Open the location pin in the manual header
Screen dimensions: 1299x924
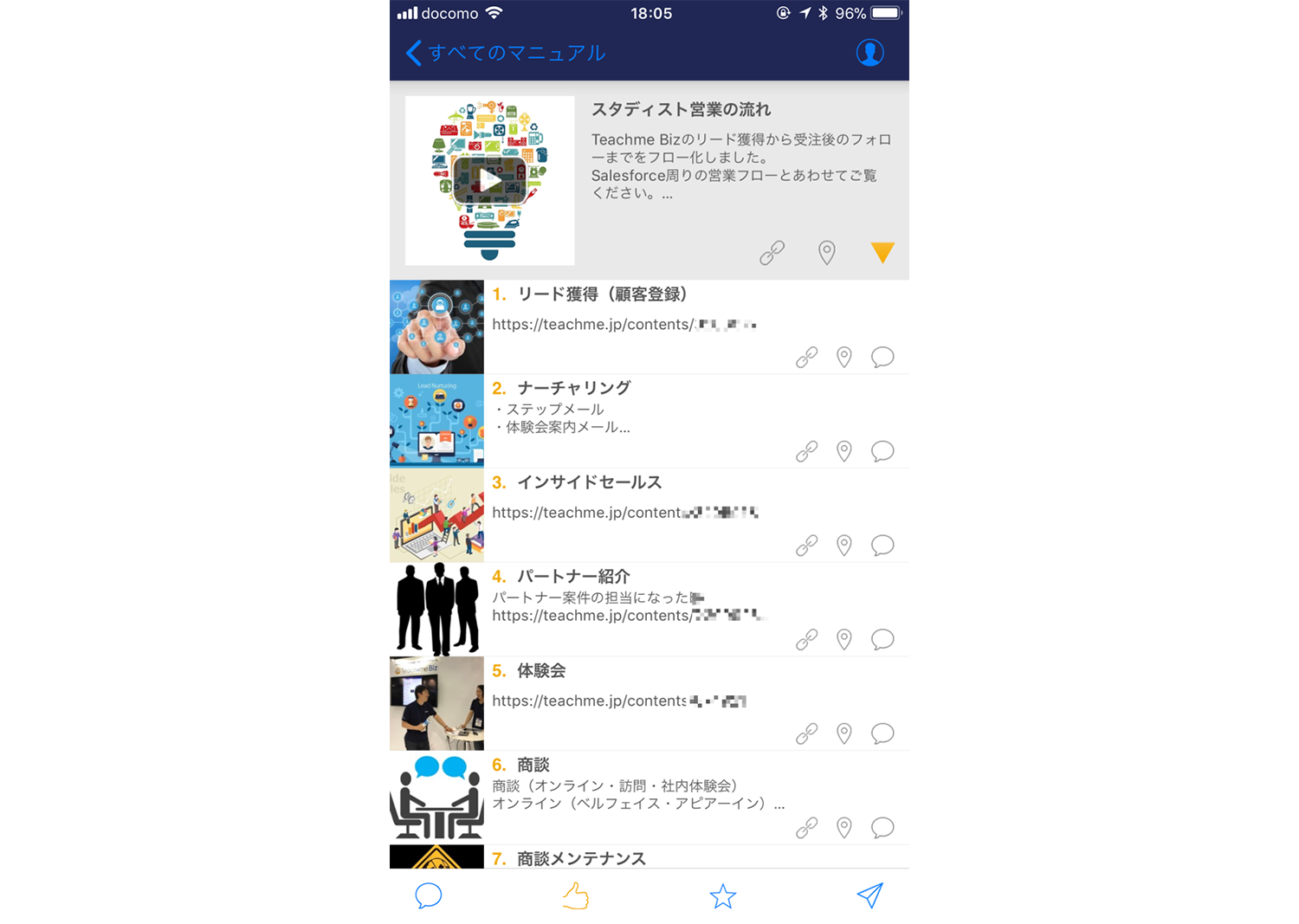(x=827, y=253)
